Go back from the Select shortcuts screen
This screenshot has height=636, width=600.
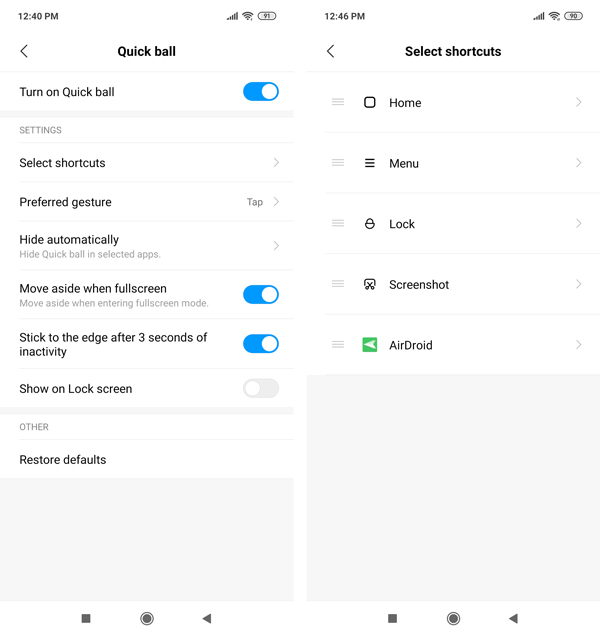(x=331, y=52)
